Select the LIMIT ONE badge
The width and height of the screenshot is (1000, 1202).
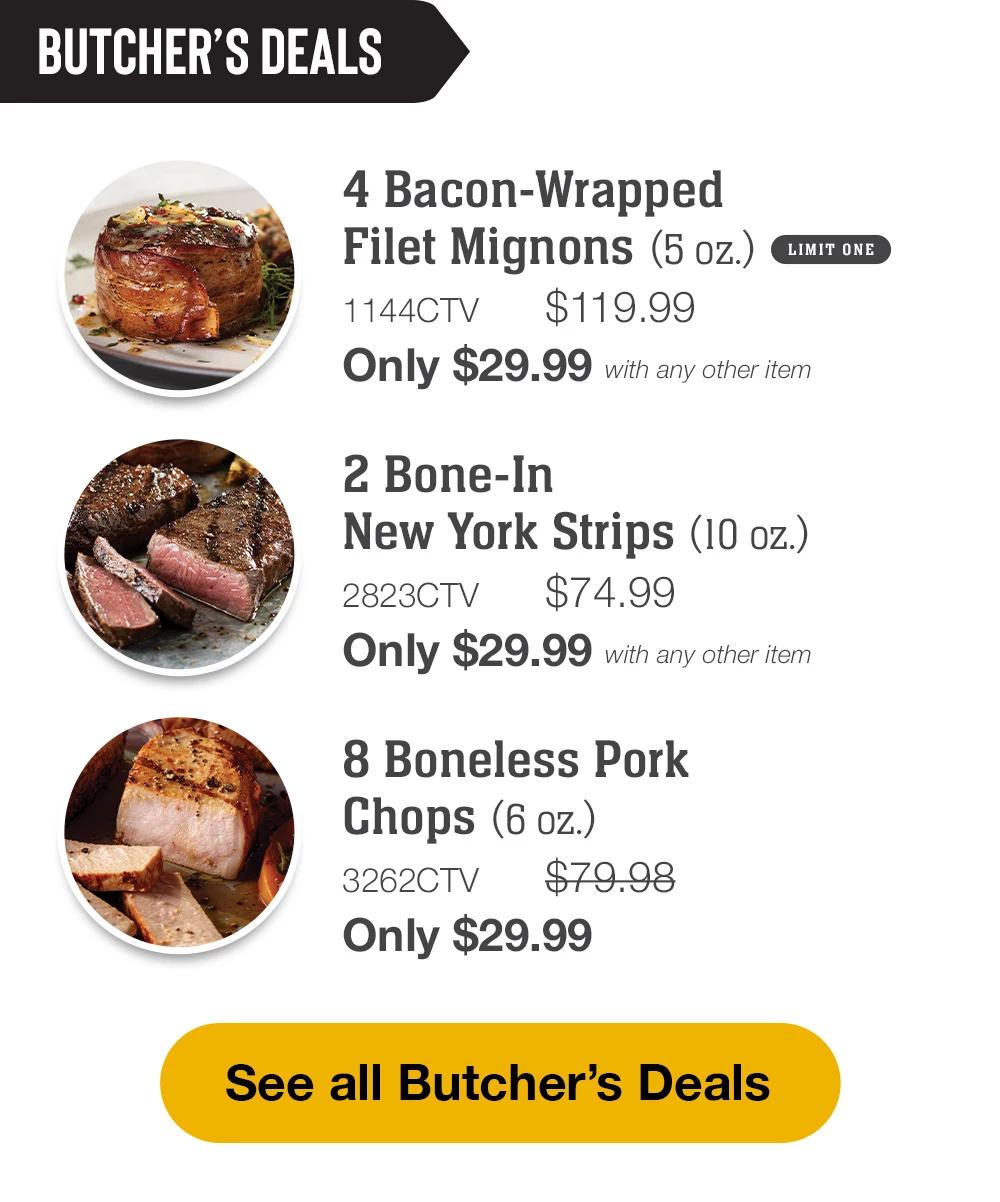[833, 251]
